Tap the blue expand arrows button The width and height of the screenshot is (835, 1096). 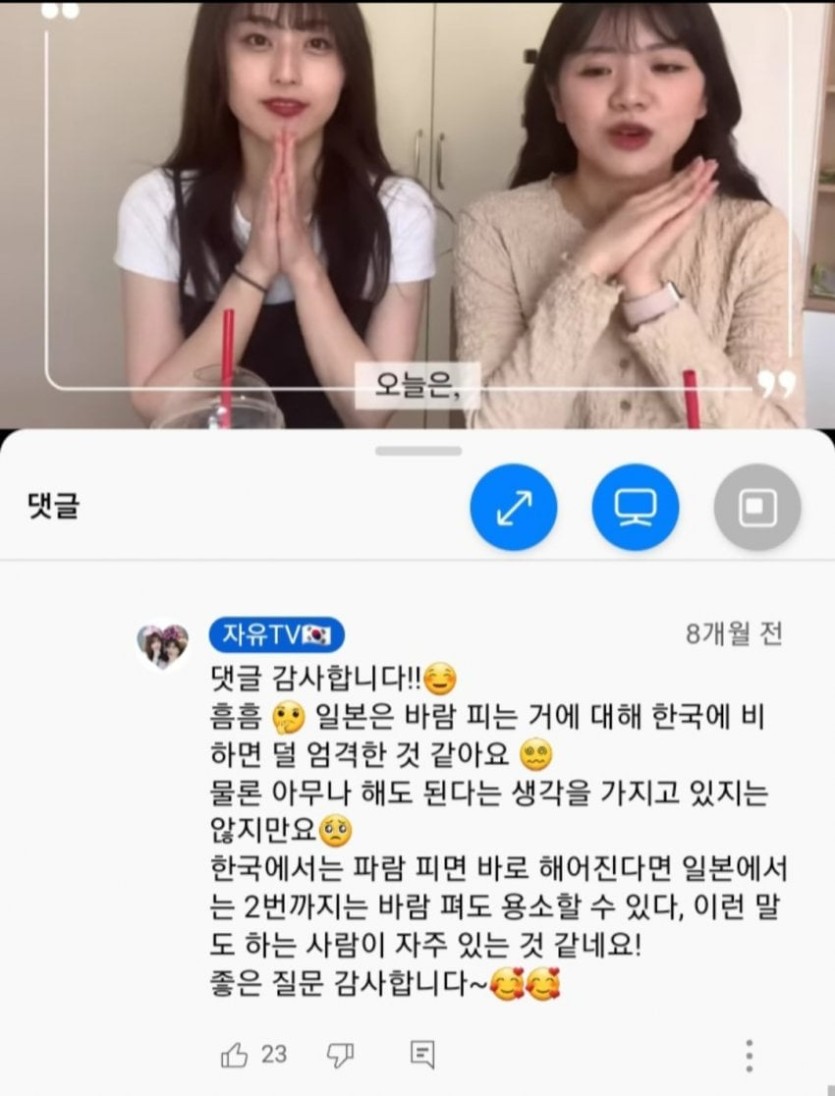(x=513, y=507)
